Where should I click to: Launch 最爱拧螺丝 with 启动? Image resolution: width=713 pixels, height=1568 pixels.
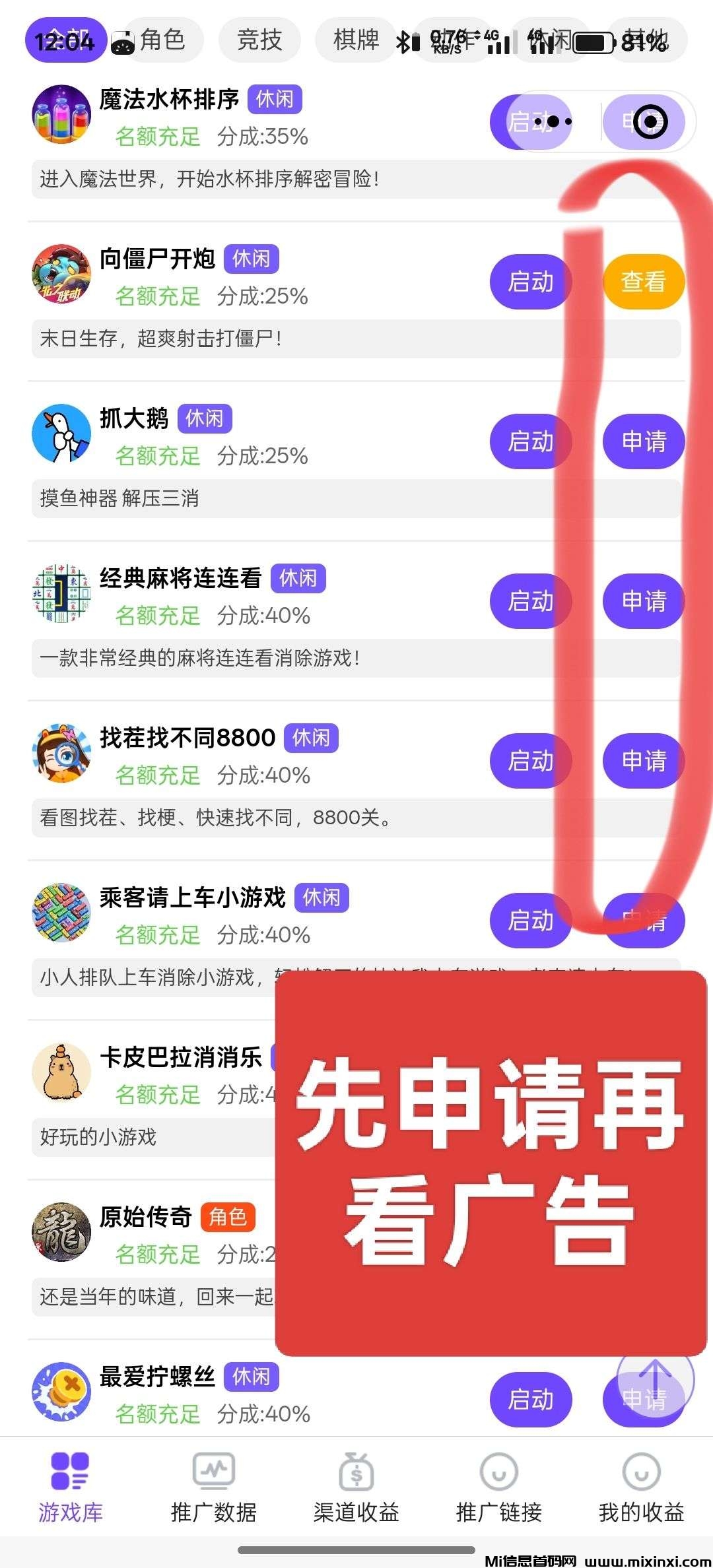tap(530, 1400)
